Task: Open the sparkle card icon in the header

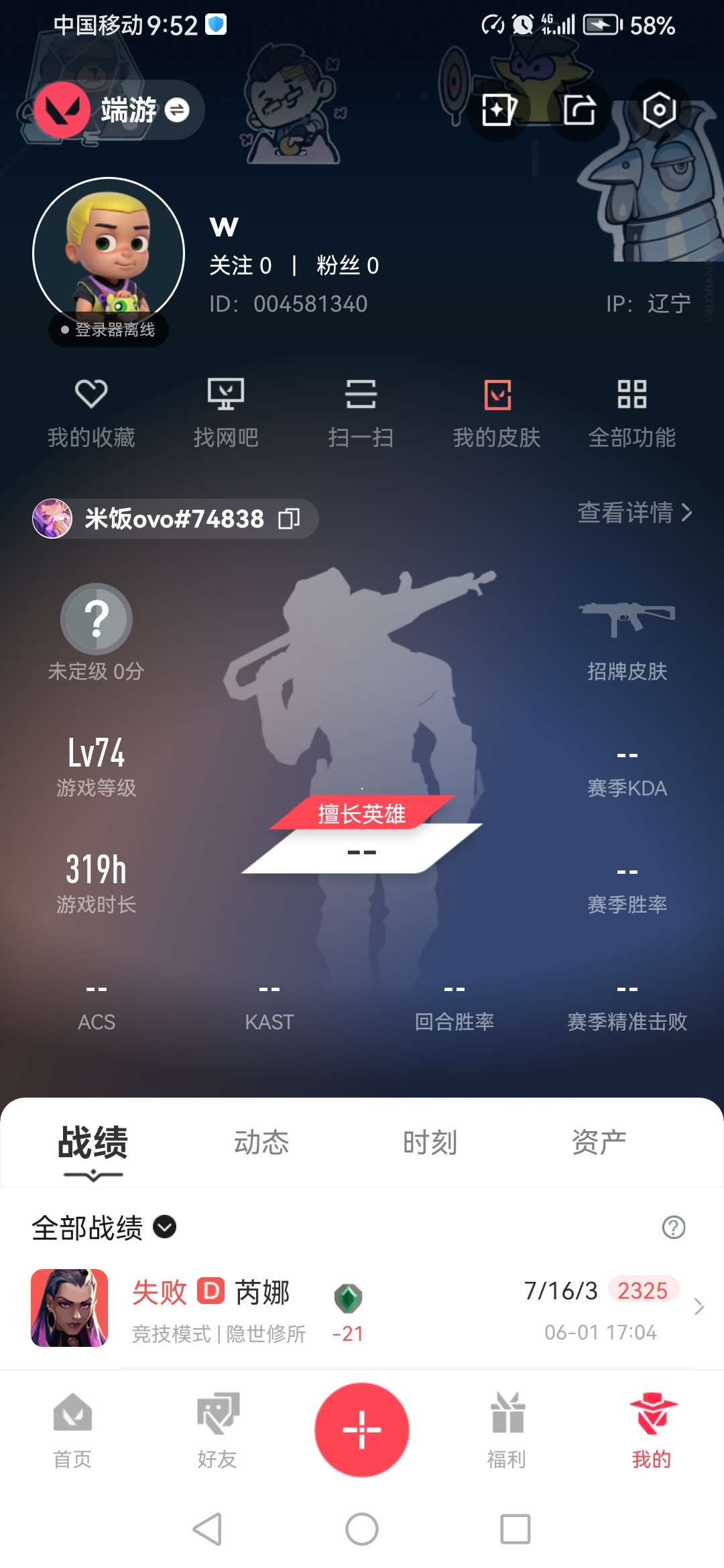Action: pos(499,110)
